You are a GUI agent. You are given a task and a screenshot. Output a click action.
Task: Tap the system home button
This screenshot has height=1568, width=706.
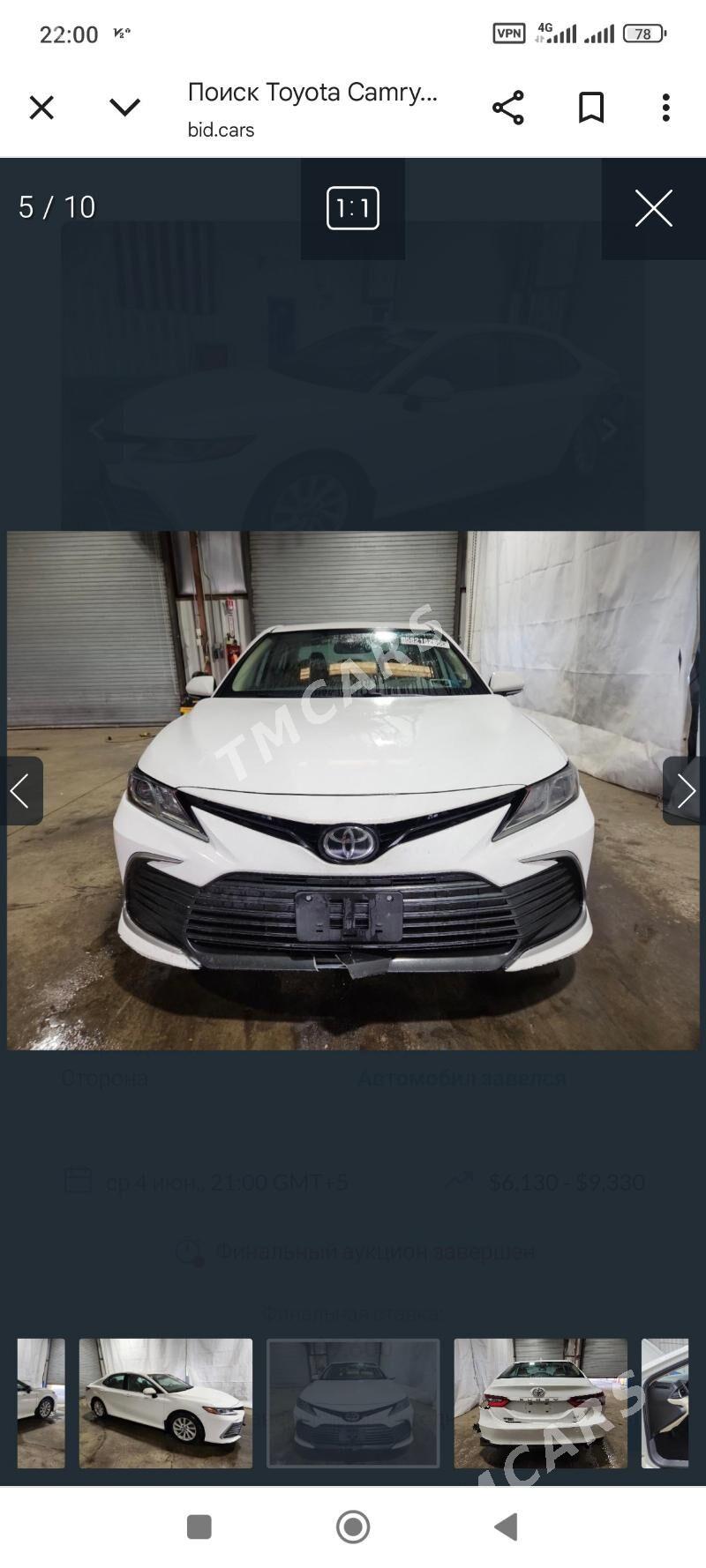tap(353, 1527)
